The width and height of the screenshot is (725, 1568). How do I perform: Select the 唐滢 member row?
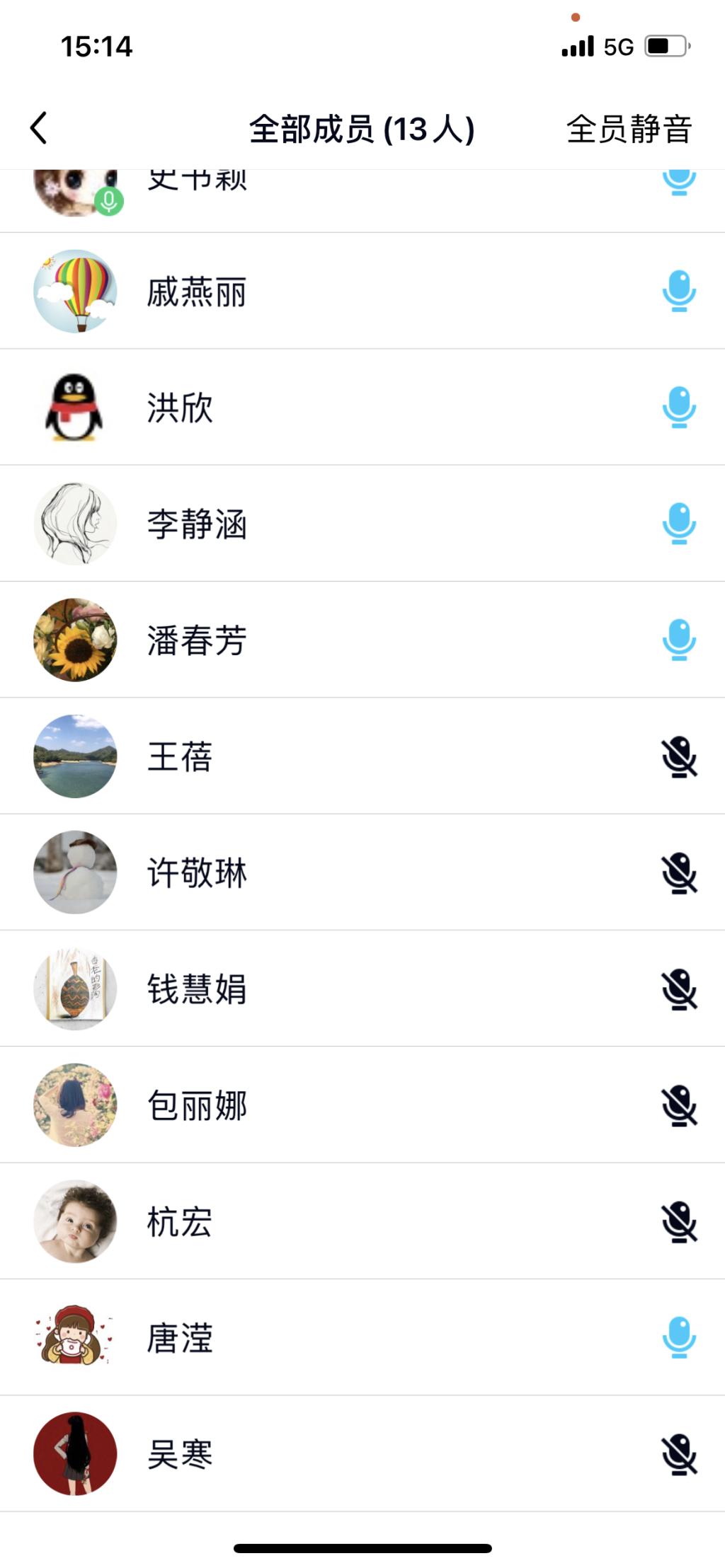tap(354, 1338)
